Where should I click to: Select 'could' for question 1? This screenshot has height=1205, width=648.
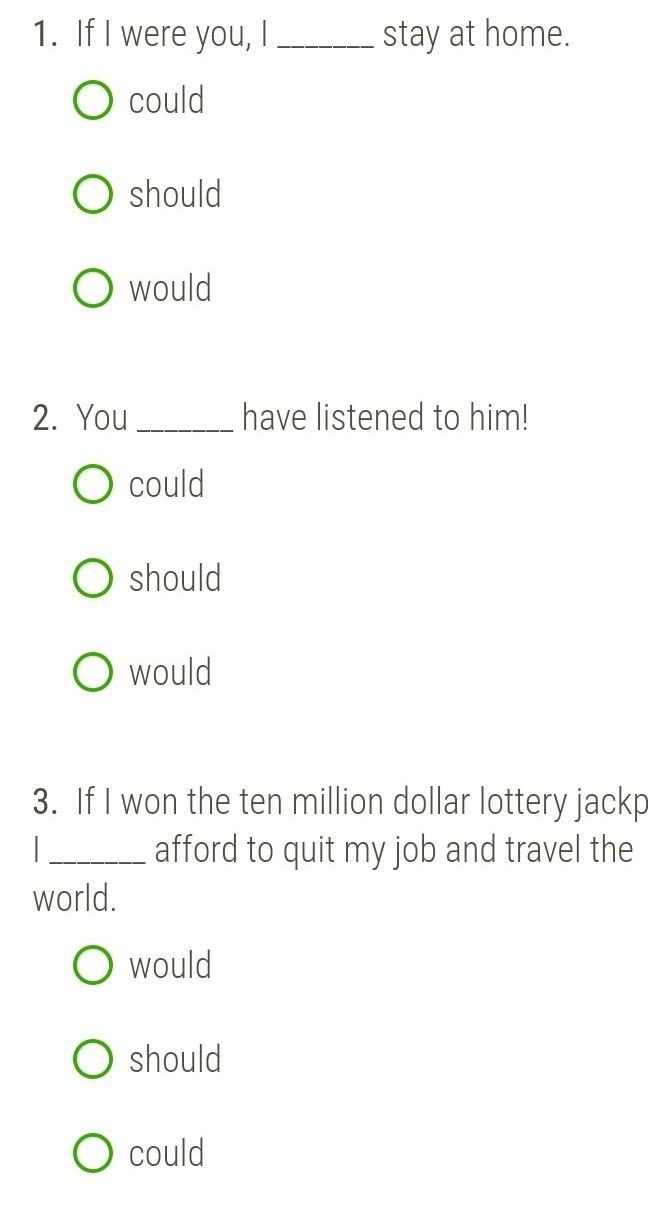93,101
